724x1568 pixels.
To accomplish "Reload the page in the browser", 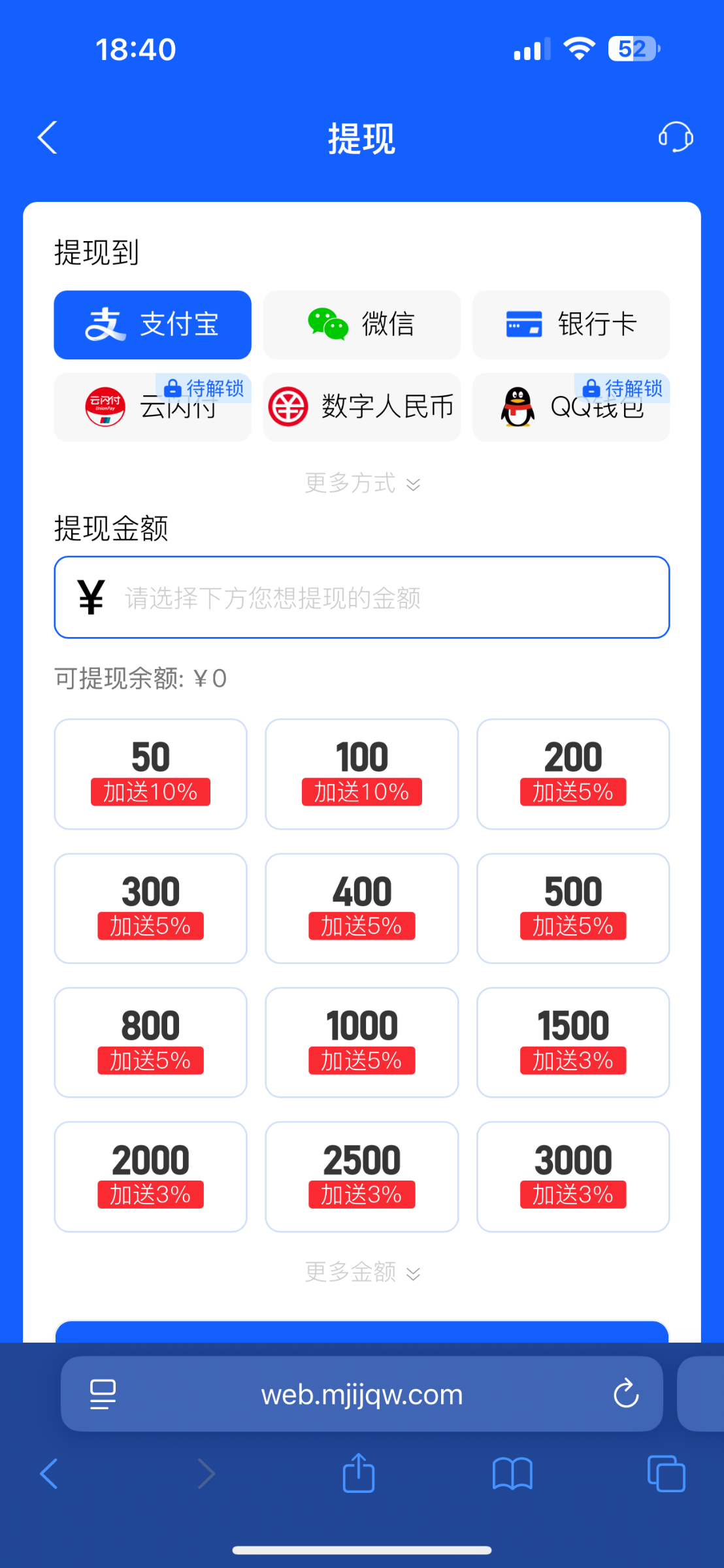I will pos(625,1394).
